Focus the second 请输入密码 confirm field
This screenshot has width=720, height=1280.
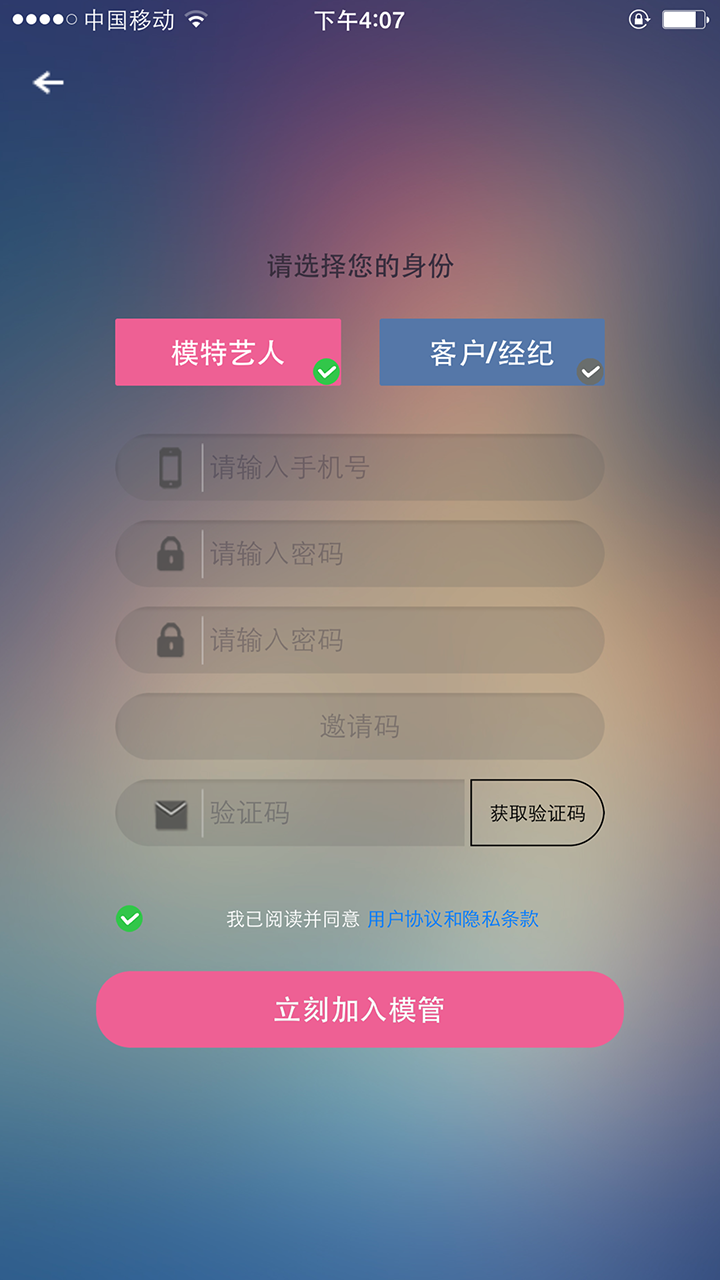[x=400, y=640]
